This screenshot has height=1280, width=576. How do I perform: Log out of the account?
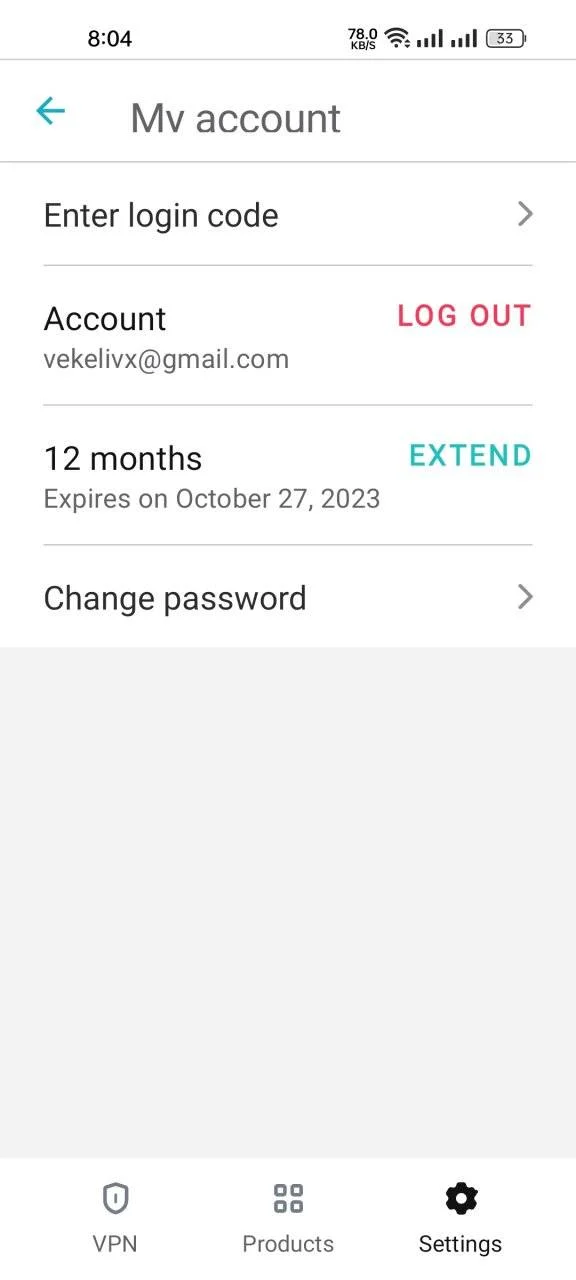(x=464, y=316)
